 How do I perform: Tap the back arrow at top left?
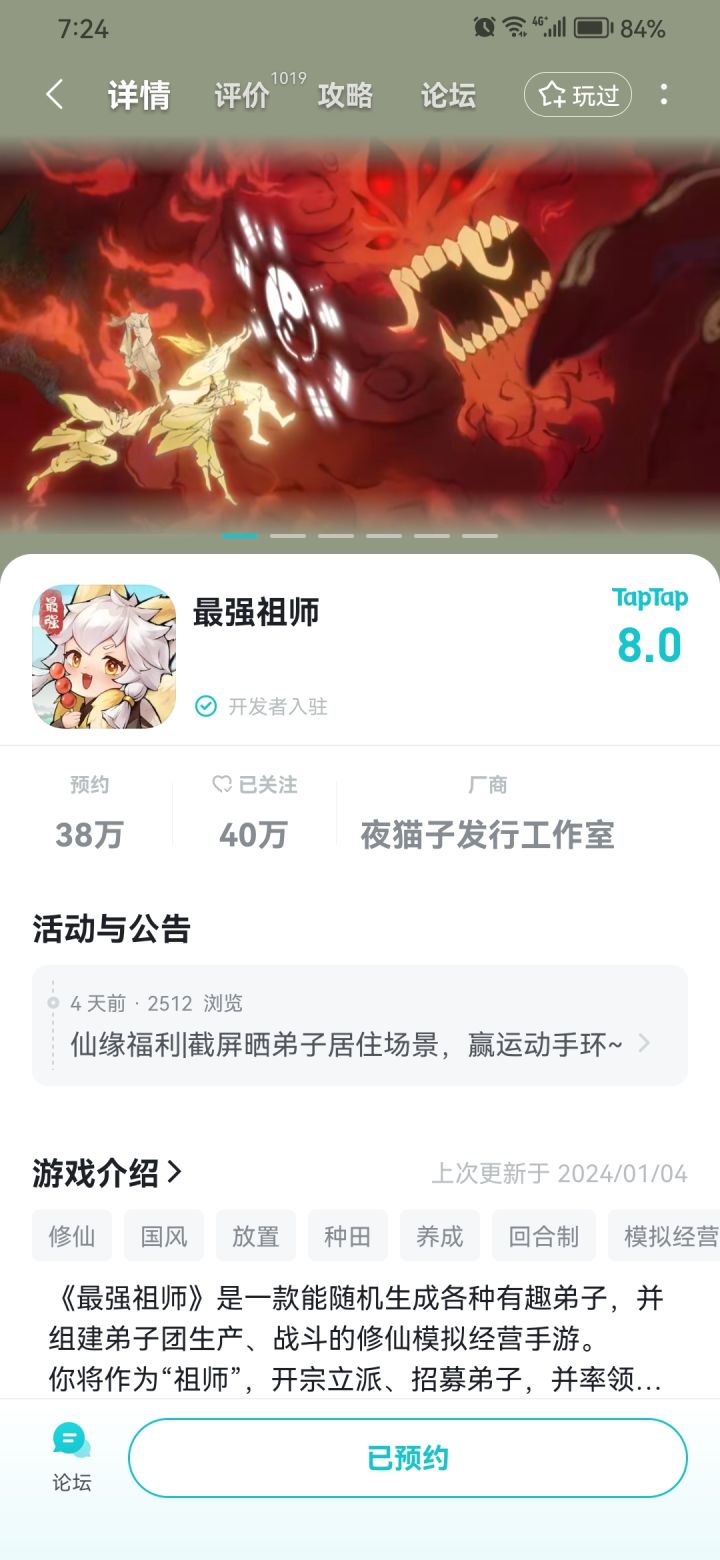click(x=54, y=94)
